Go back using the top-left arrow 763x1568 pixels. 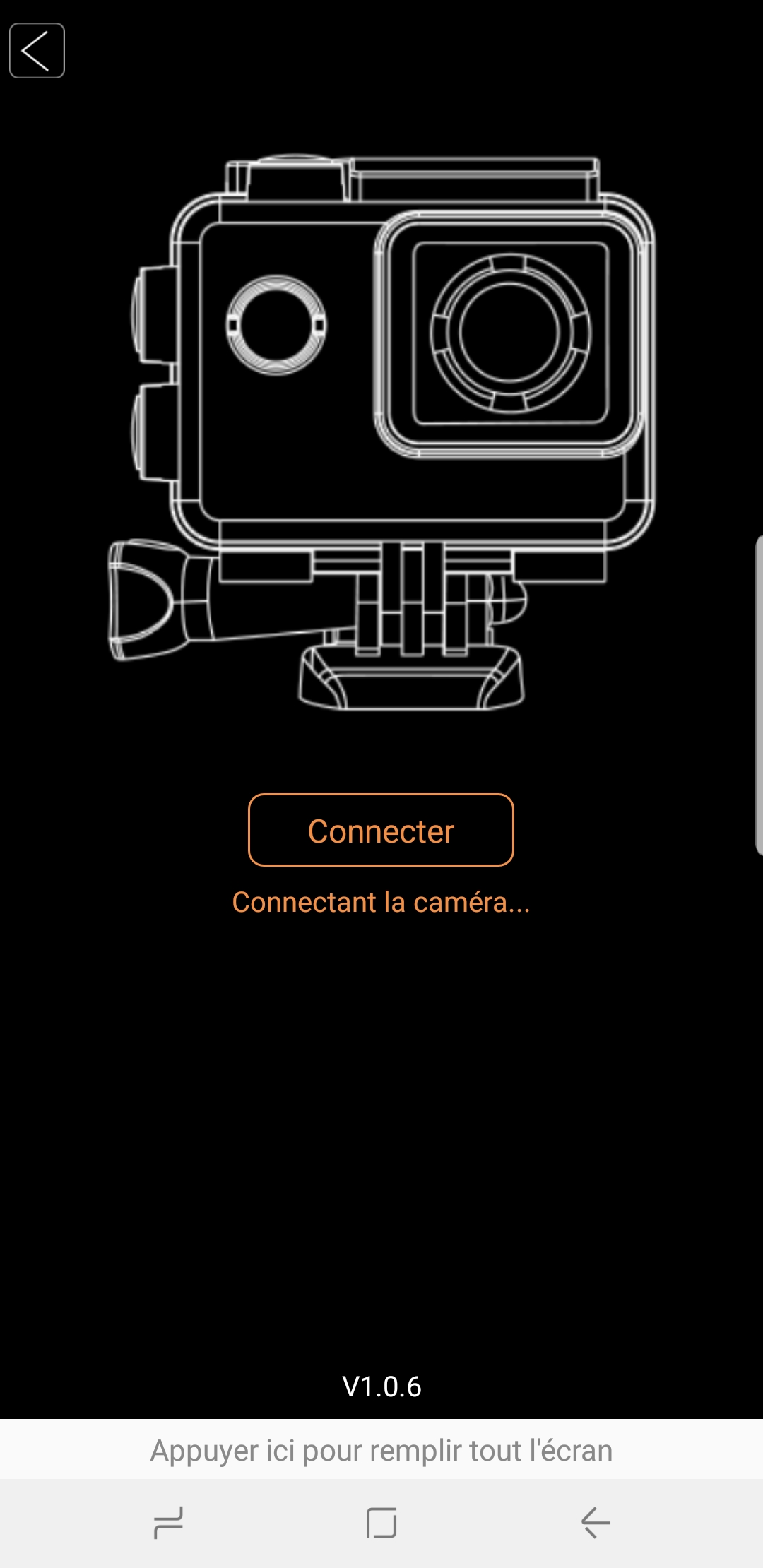click(x=37, y=51)
